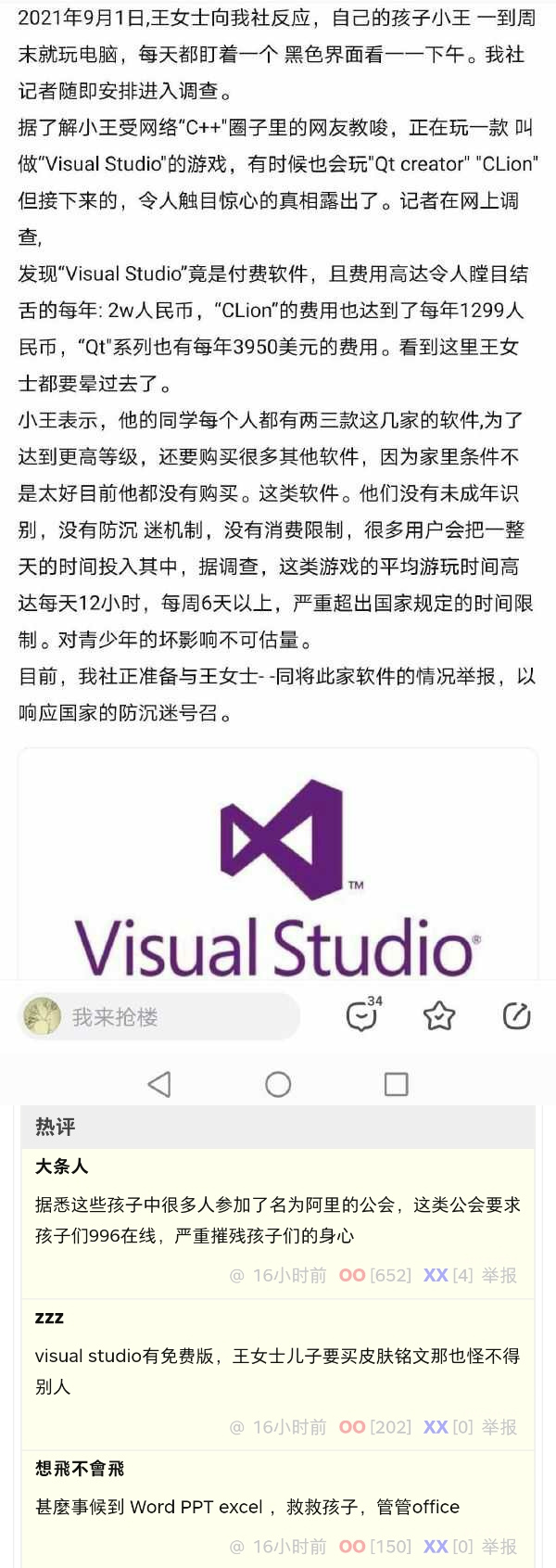Reply with @ to 想飛不會飛's comment

236,1546
